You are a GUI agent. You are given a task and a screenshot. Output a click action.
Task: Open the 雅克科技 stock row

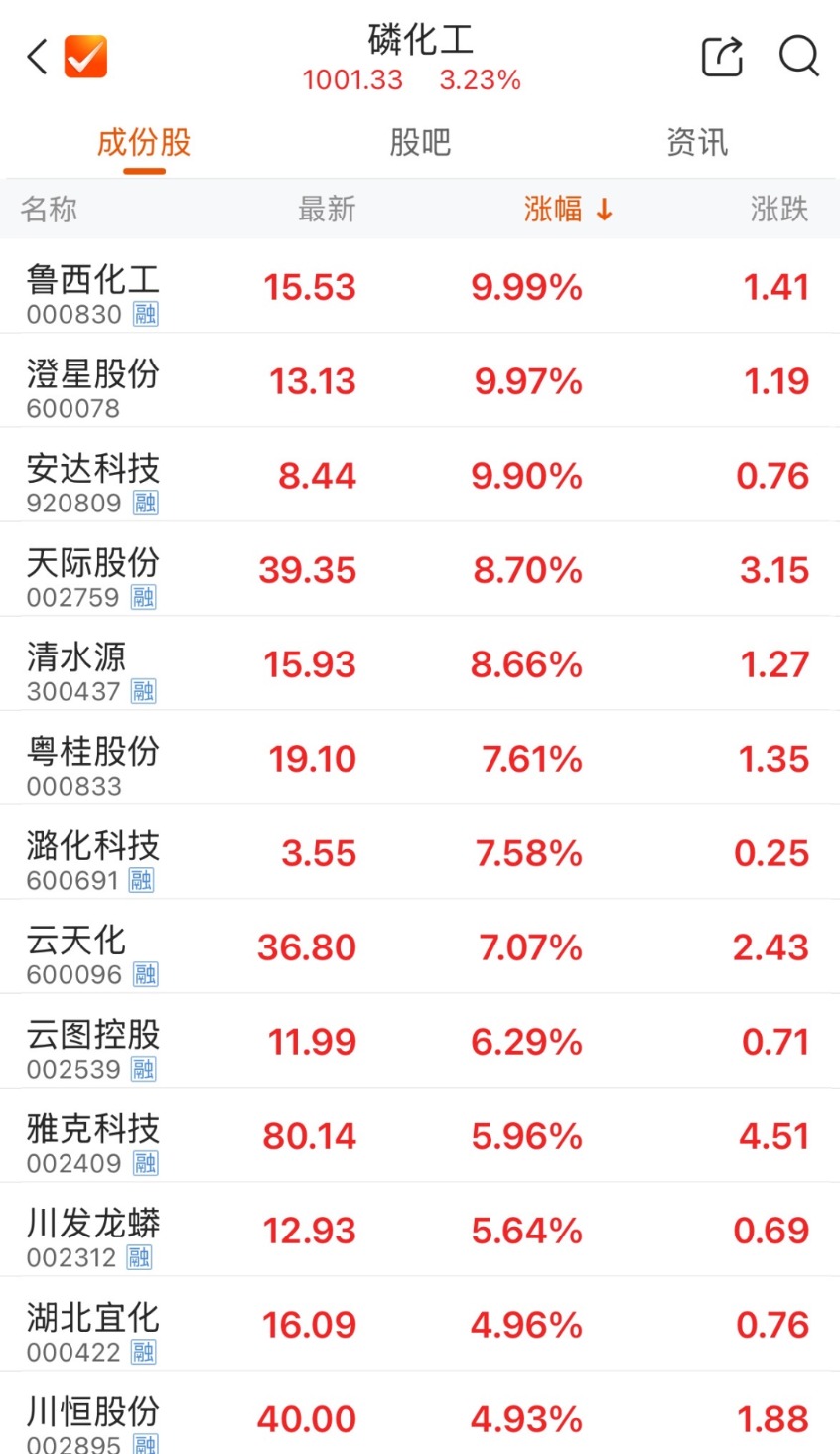(93, 1136)
